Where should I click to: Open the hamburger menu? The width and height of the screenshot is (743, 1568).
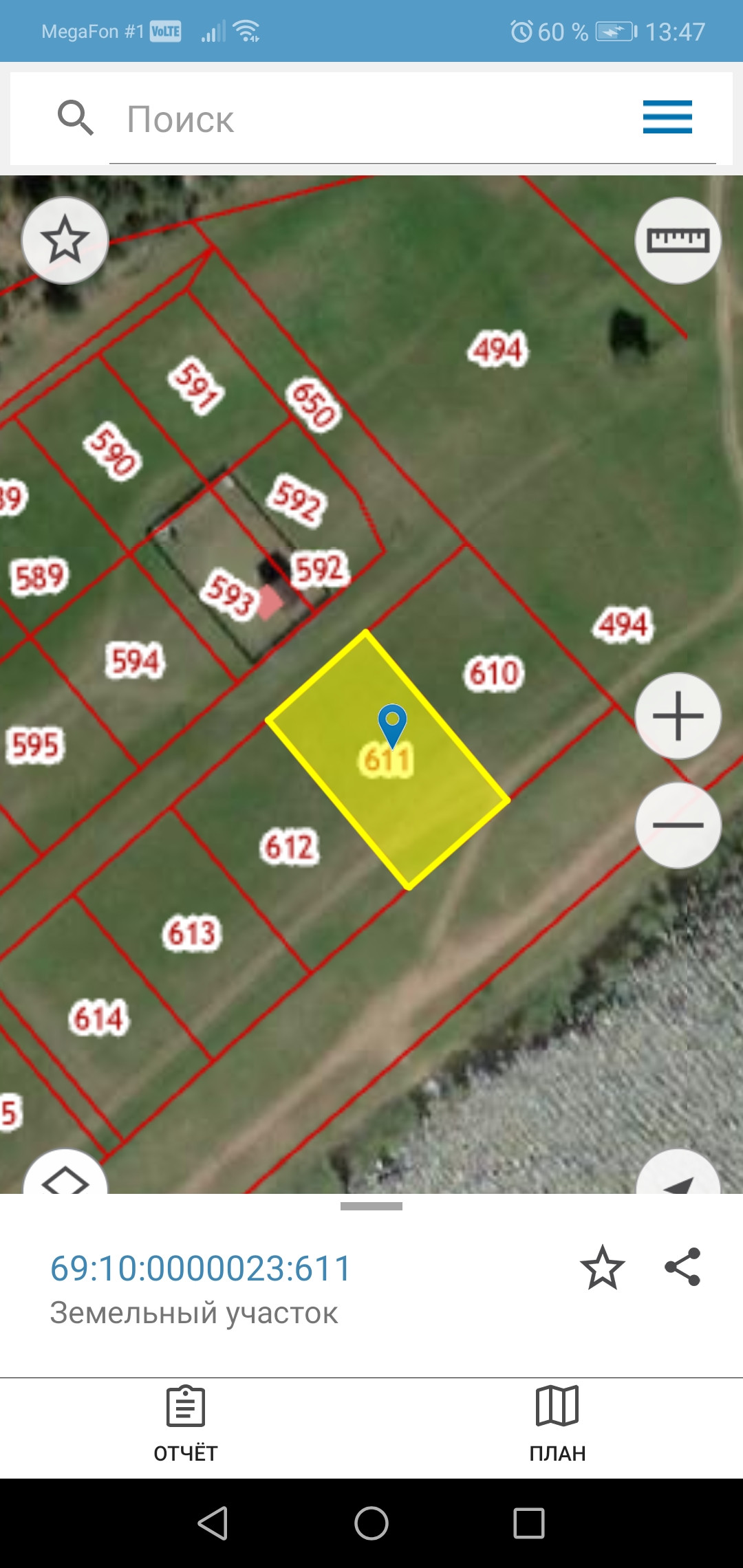point(667,117)
